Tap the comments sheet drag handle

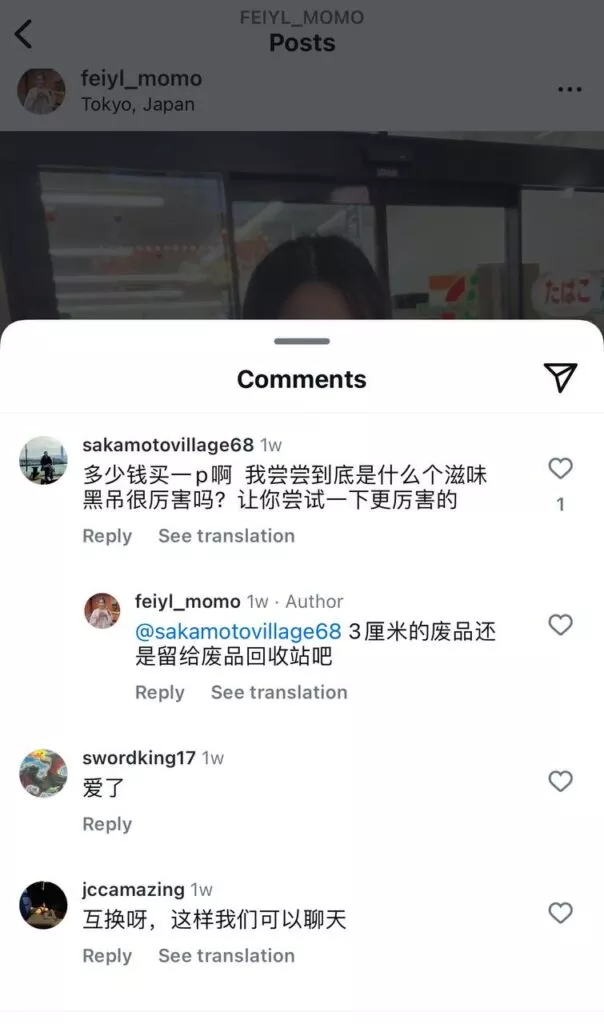pos(302,341)
